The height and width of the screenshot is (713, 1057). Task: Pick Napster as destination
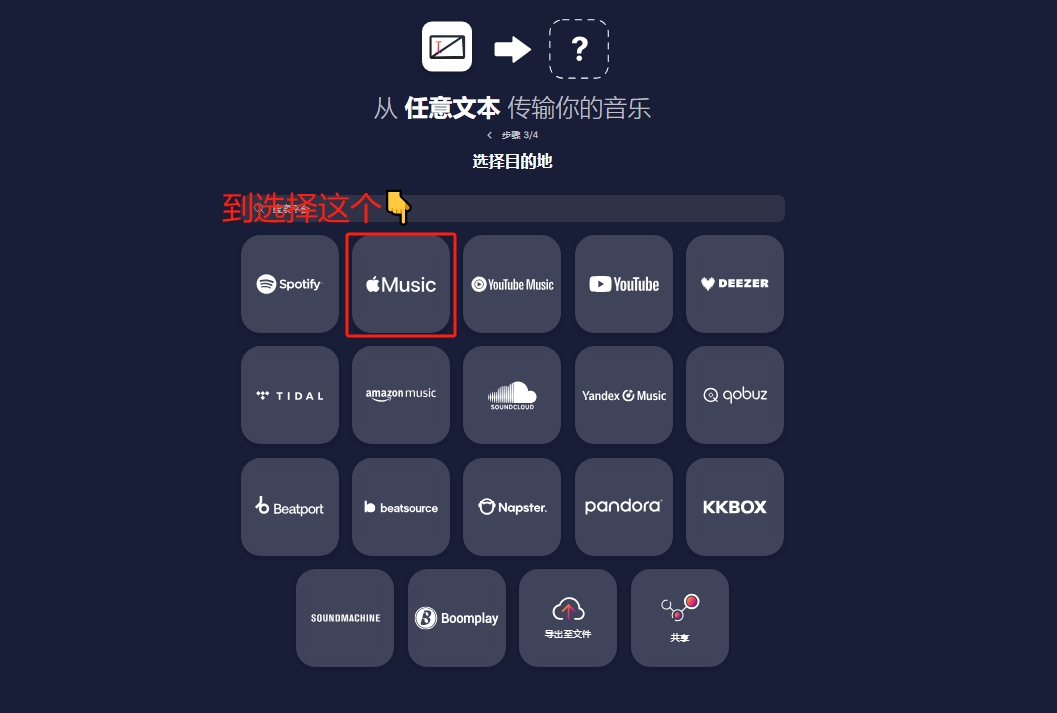click(x=512, y=507)
